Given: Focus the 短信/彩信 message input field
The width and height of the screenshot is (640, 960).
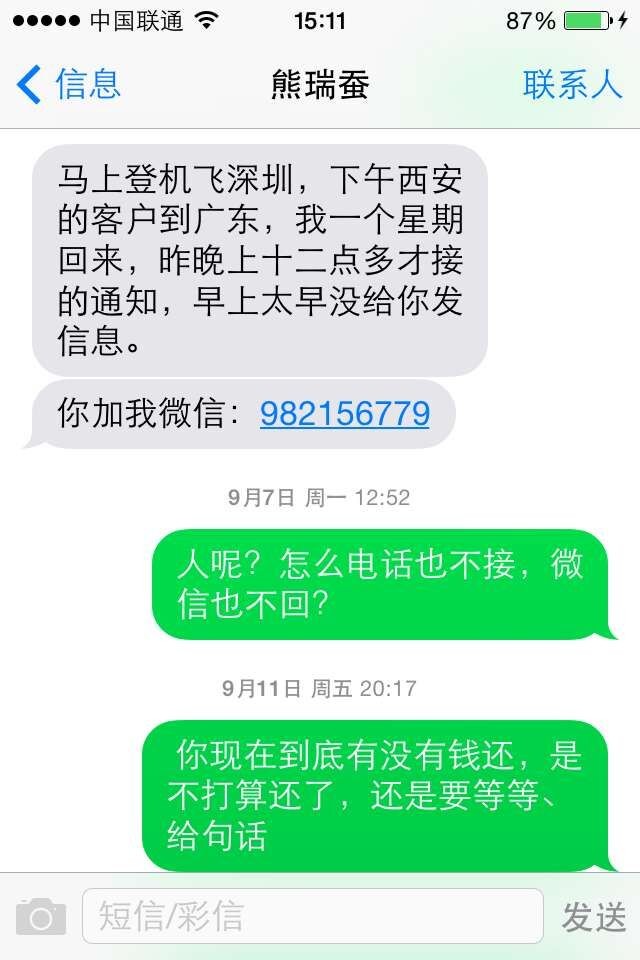Looking at the screenshot, I should pos(312,916).
